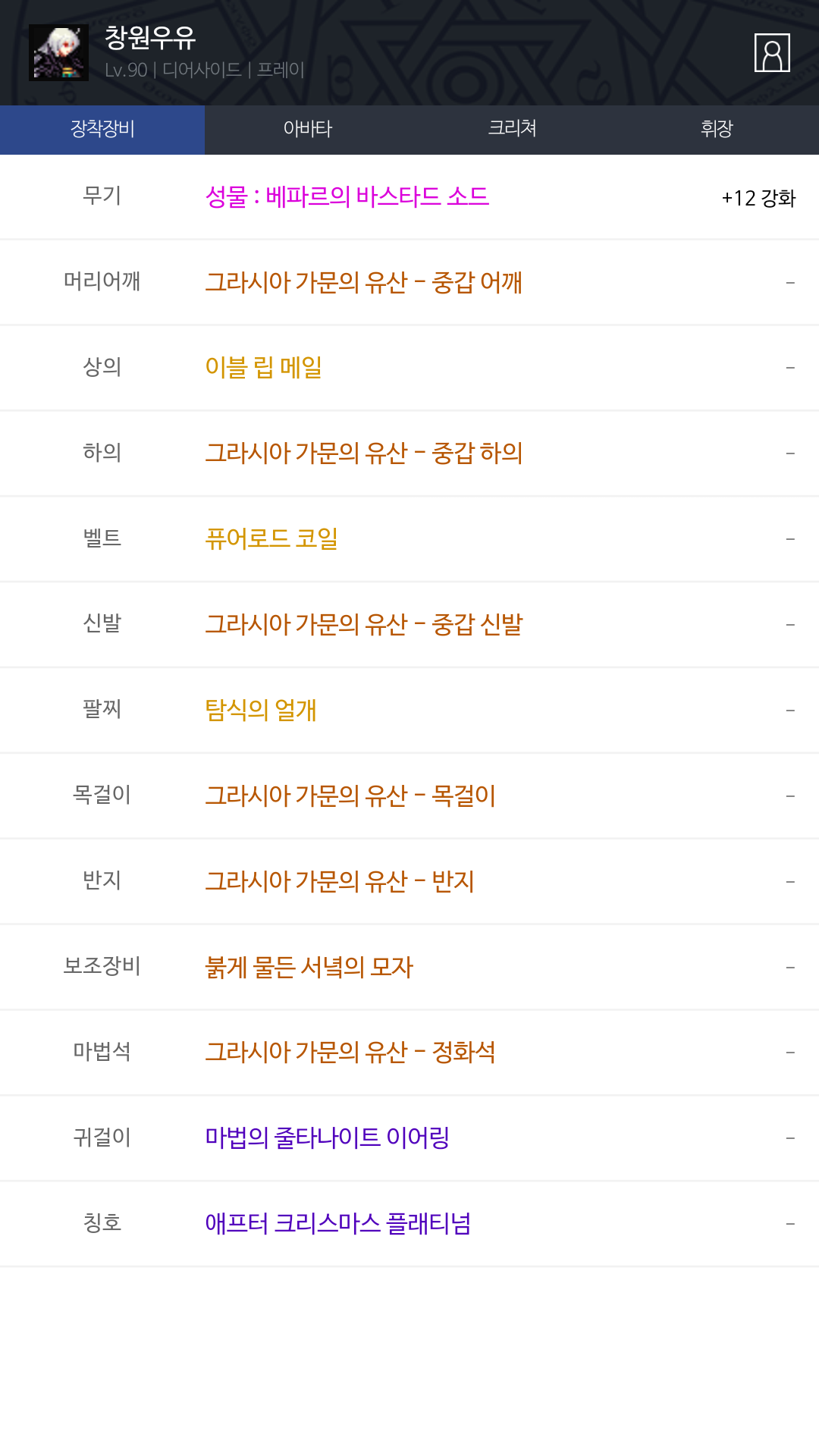View 그라시아 가문의 유산 - 반지
Image resolution: width=819 pixels, height=1456 pixels.
(x=340, y=882)
